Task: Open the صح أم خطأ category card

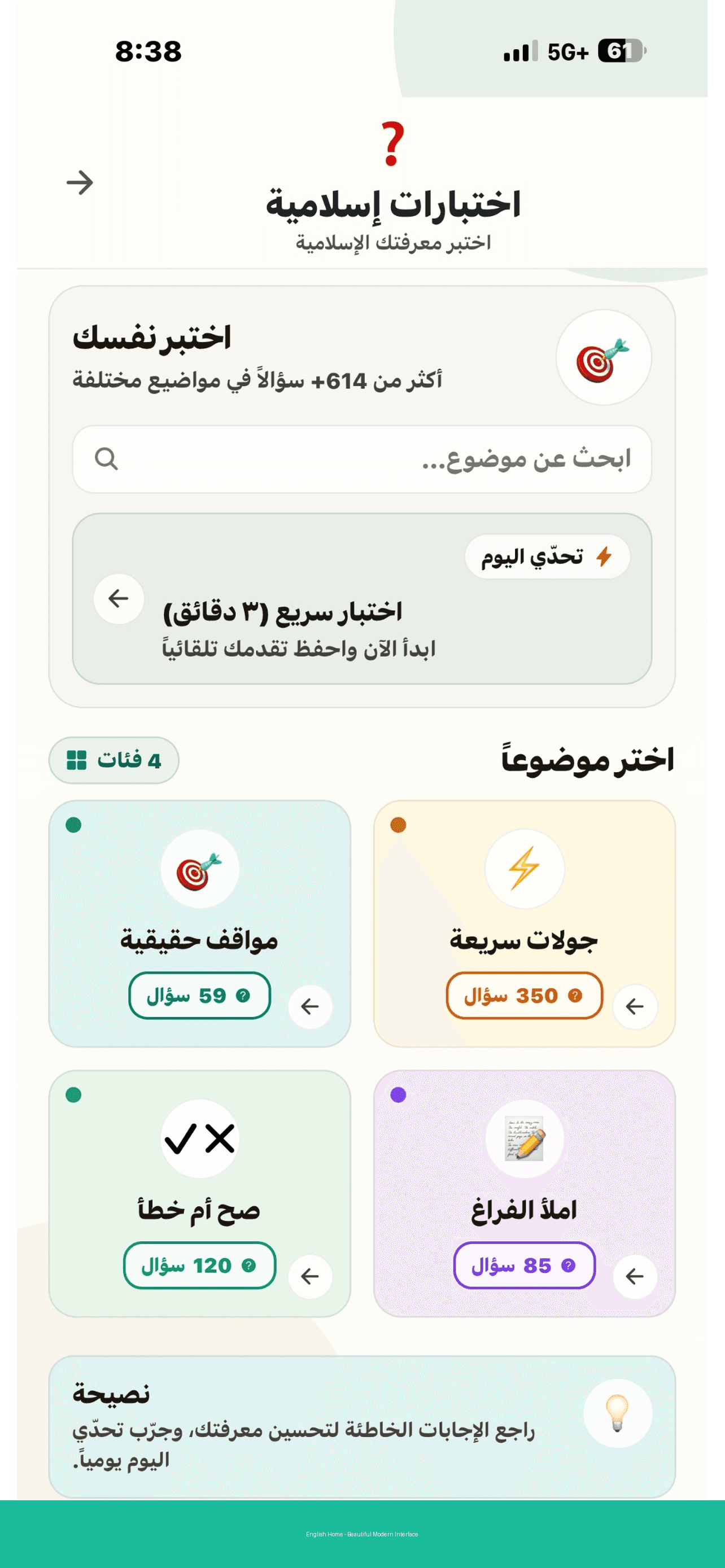Action: click(200, 1194)
